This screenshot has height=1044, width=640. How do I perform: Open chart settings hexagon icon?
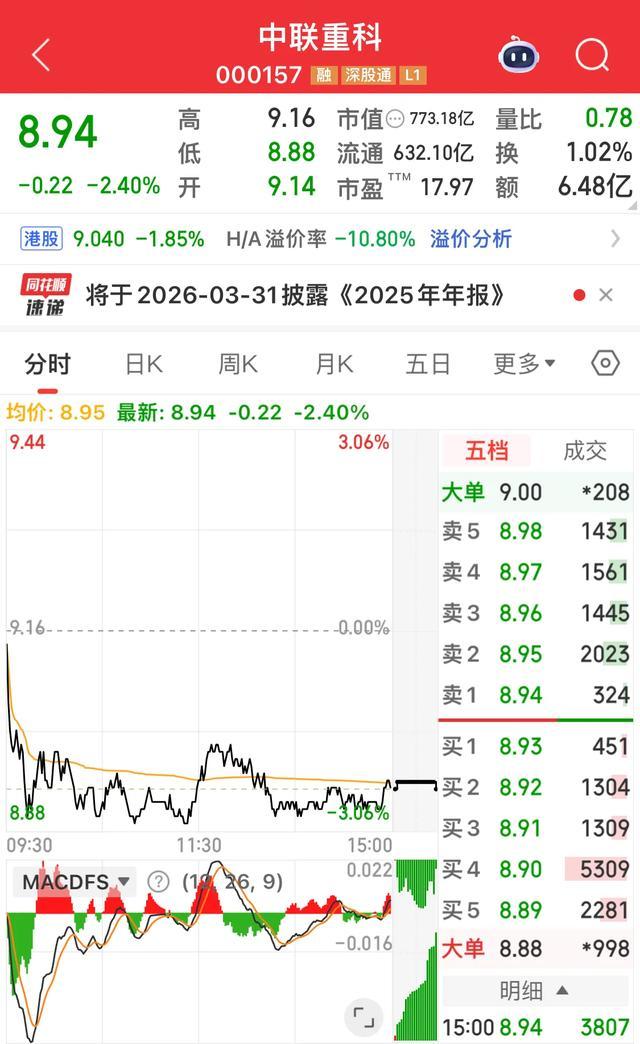(x=605, y=364)
